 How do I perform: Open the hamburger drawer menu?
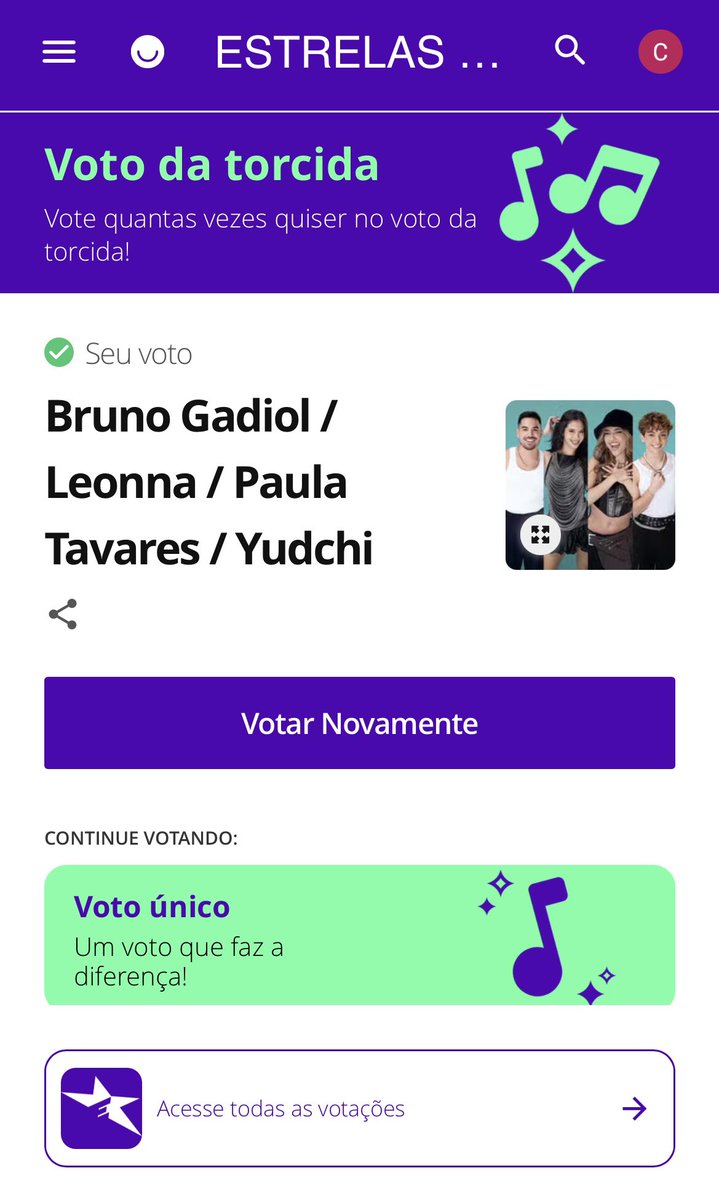point(59,53)
